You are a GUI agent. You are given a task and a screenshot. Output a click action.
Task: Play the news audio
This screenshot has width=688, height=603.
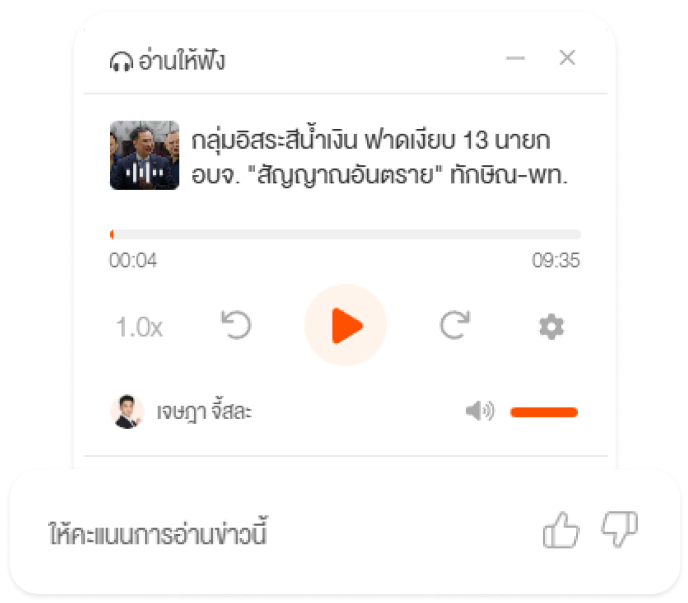345,326
